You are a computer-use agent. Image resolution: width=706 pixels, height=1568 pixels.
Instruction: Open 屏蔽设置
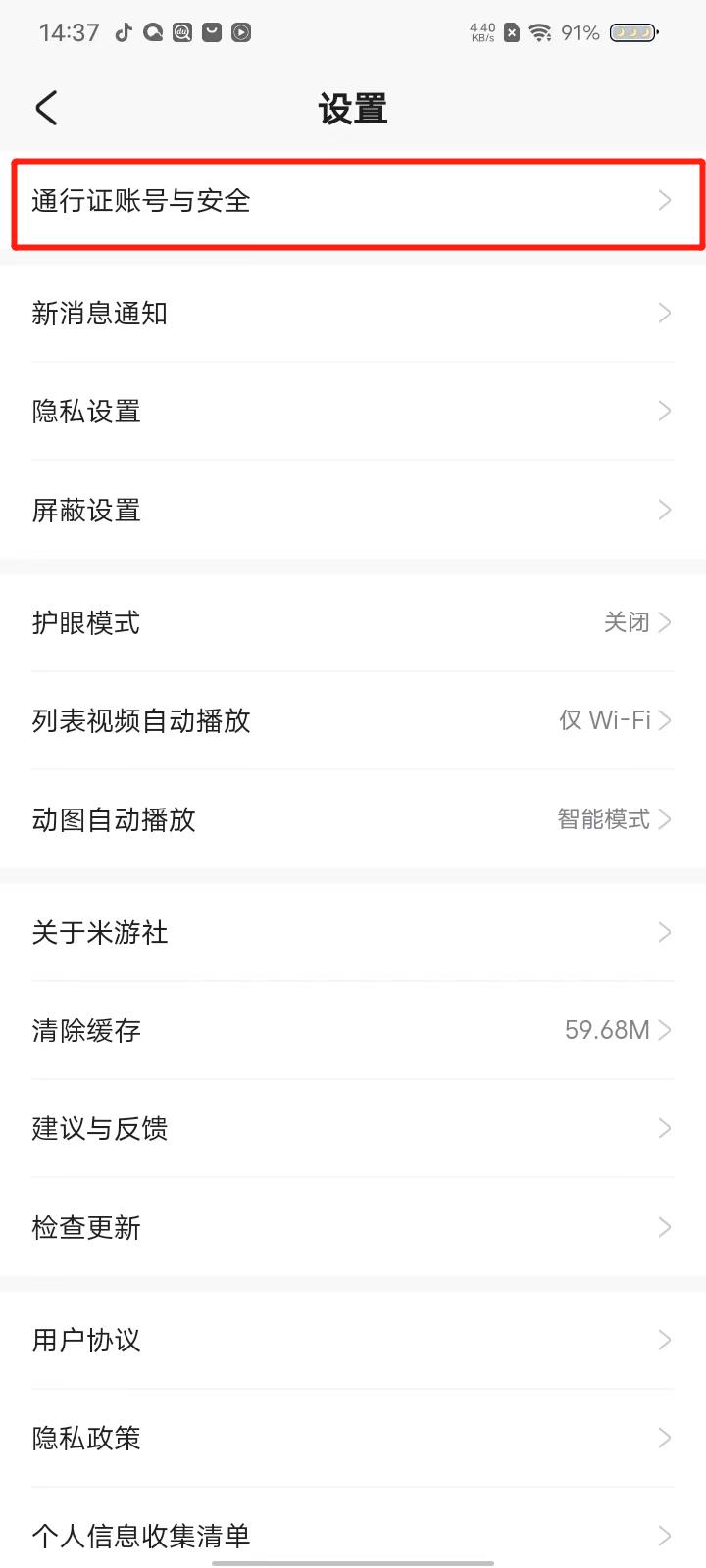coord(353,510)
